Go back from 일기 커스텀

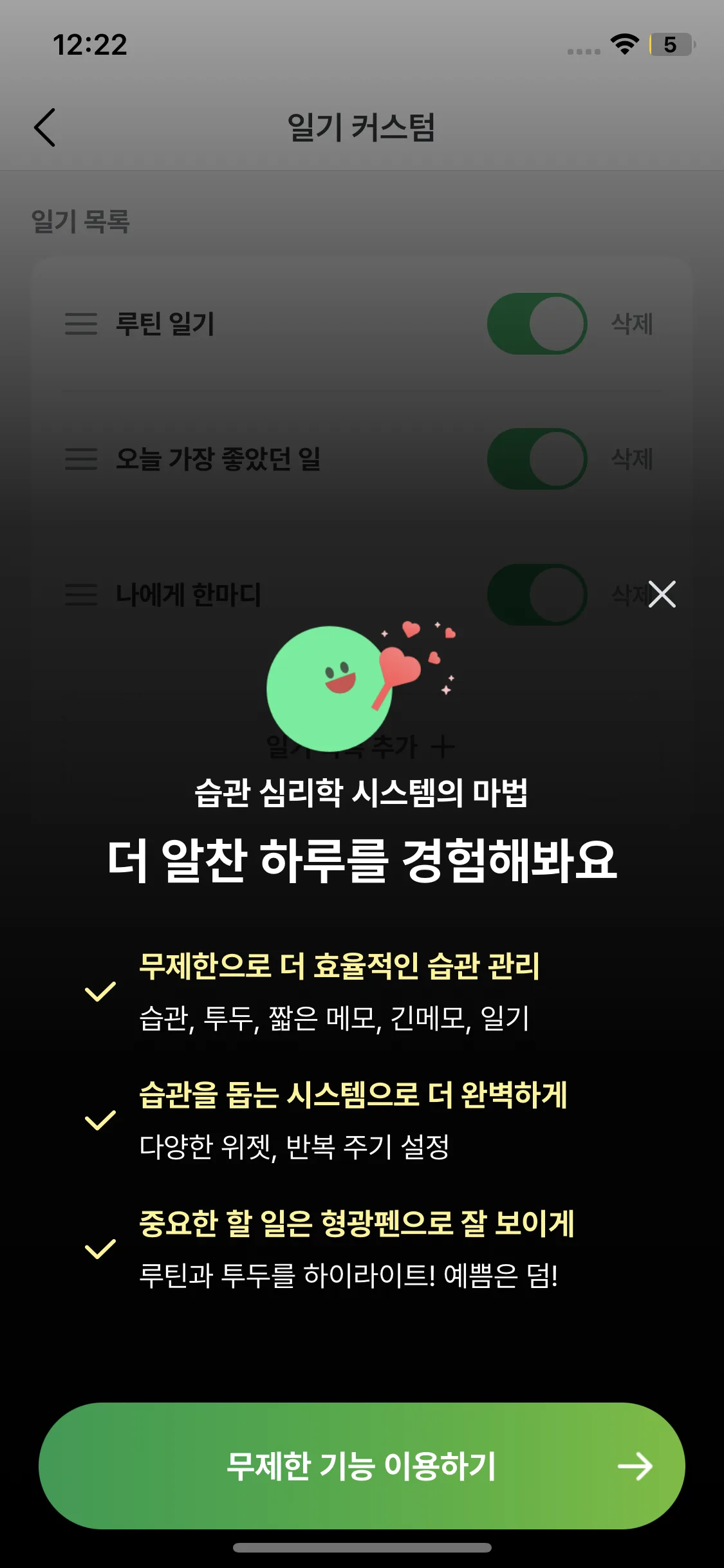coord(45,127)
